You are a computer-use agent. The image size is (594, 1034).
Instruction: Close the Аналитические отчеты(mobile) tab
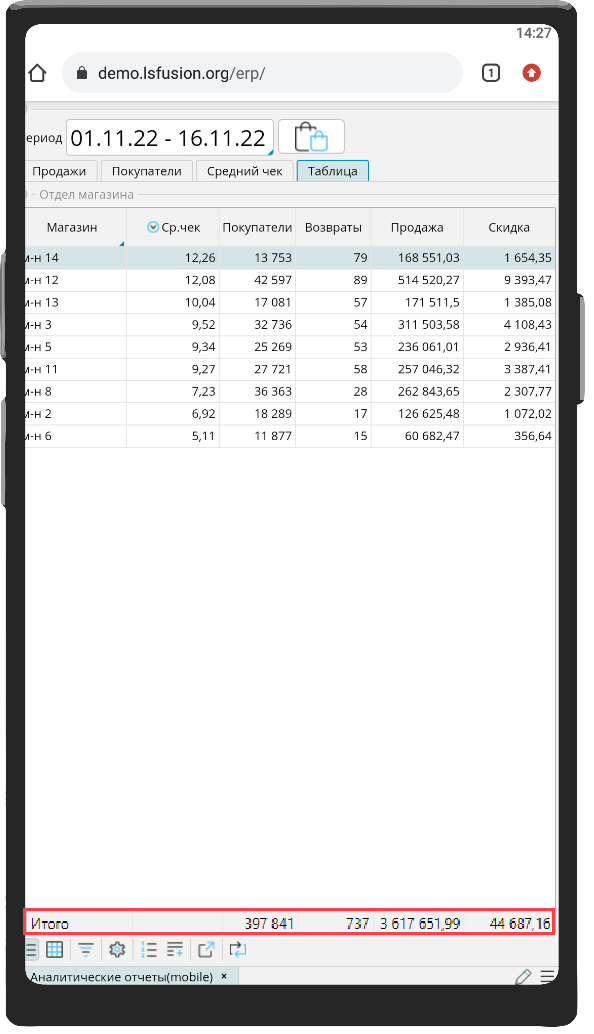224,976
